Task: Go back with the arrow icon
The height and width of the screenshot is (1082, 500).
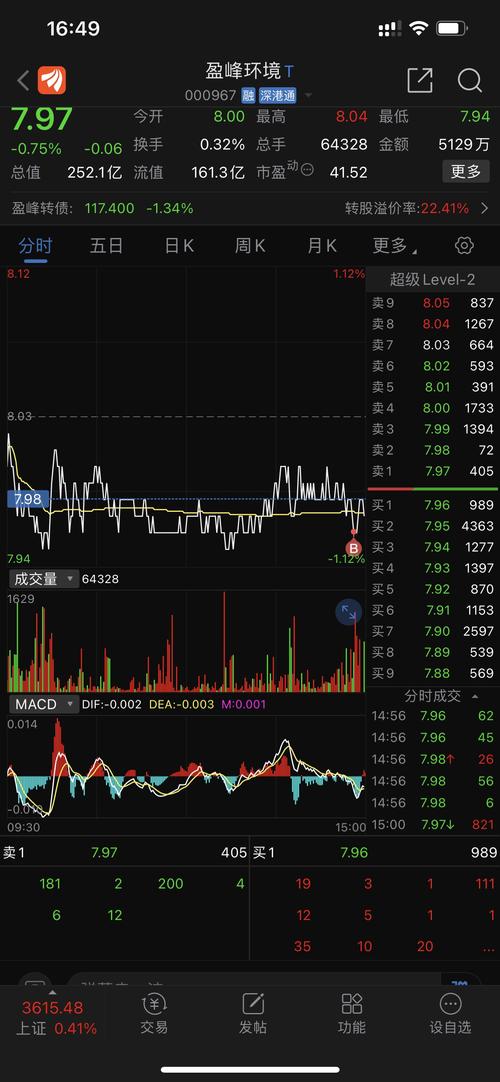Action: [23, 81]
